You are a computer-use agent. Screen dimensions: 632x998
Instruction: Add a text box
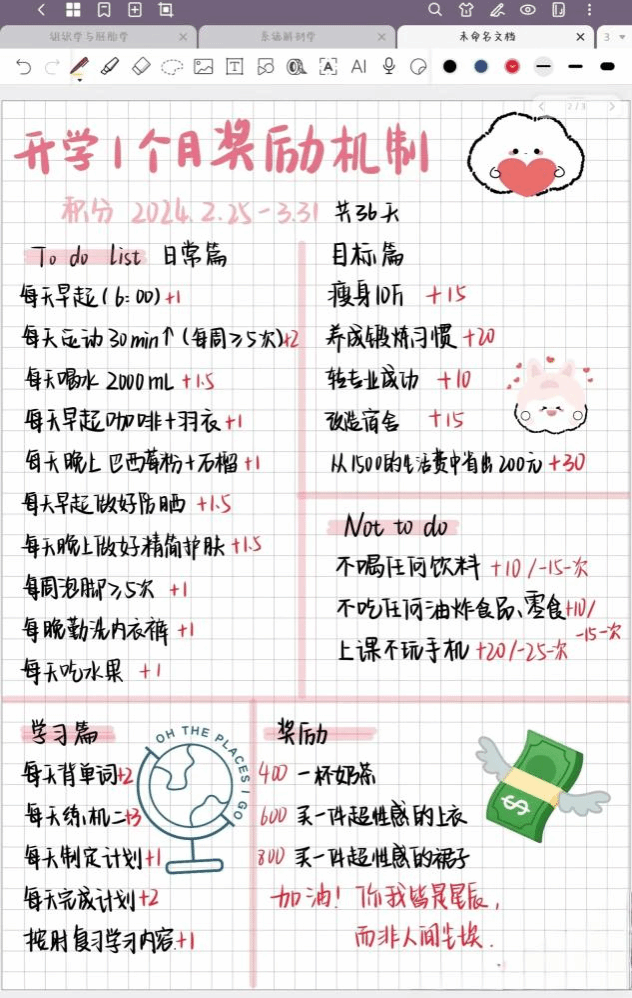(234, 67)
